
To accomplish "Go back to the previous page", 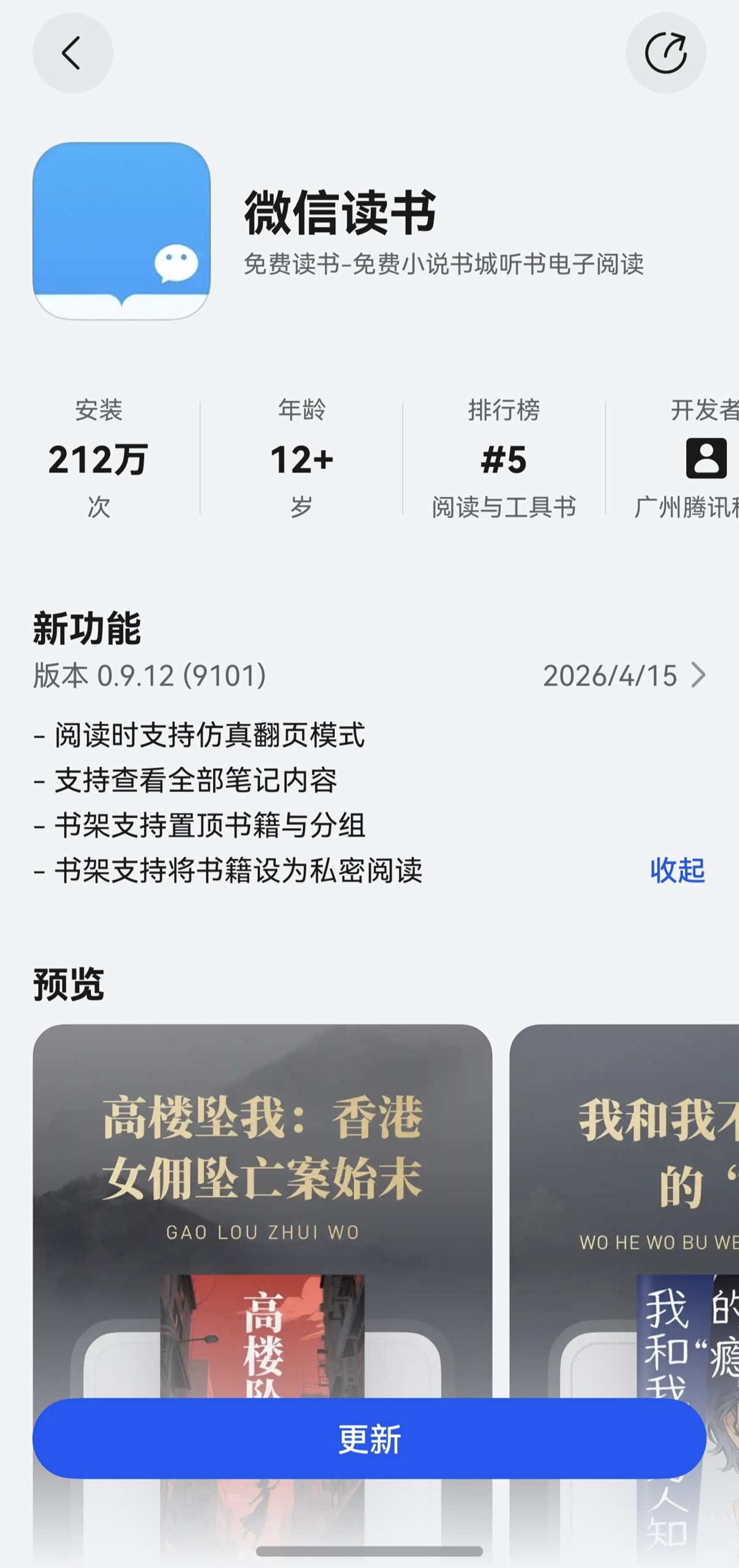I will pyautogui.click(x=72, y=53).
